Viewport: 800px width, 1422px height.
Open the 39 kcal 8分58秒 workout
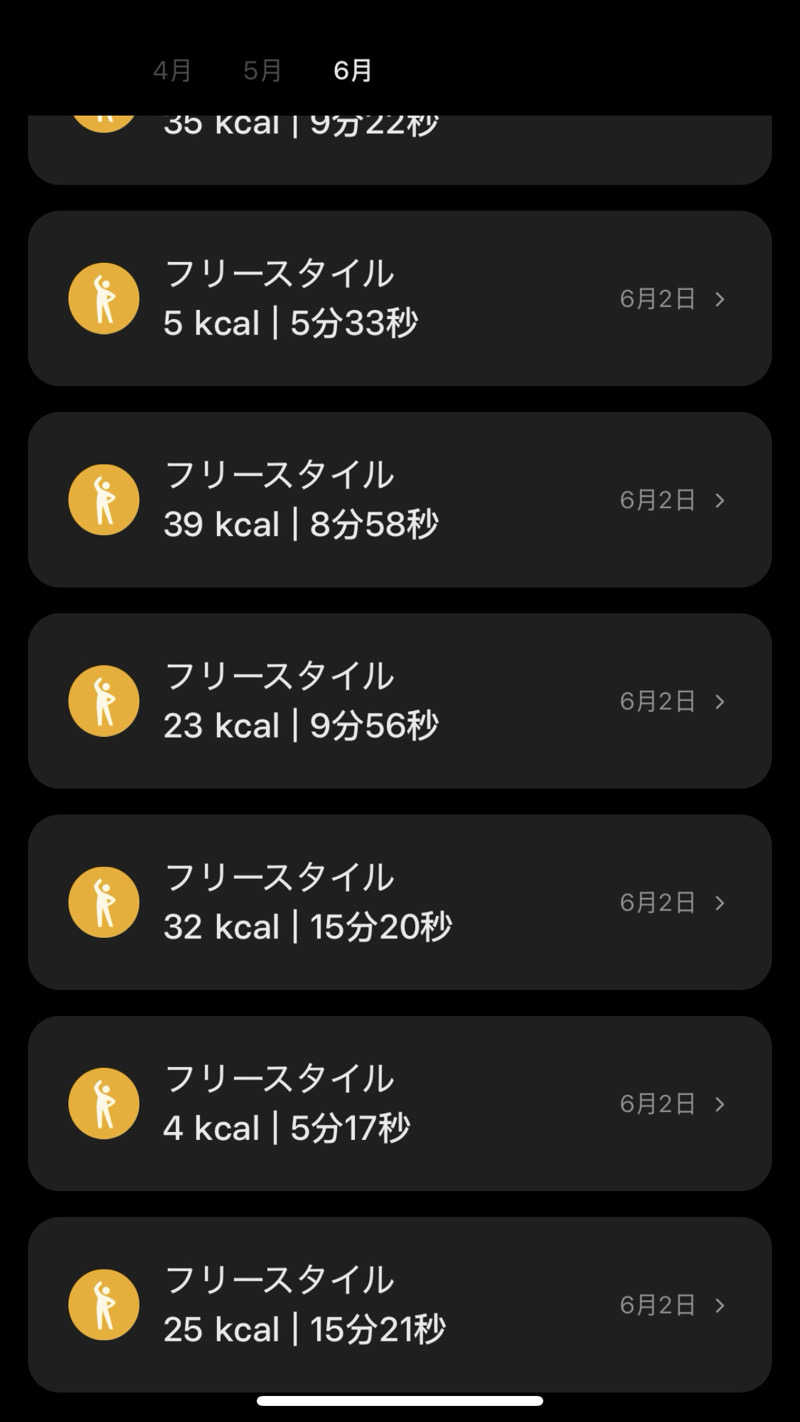point(400,499)
